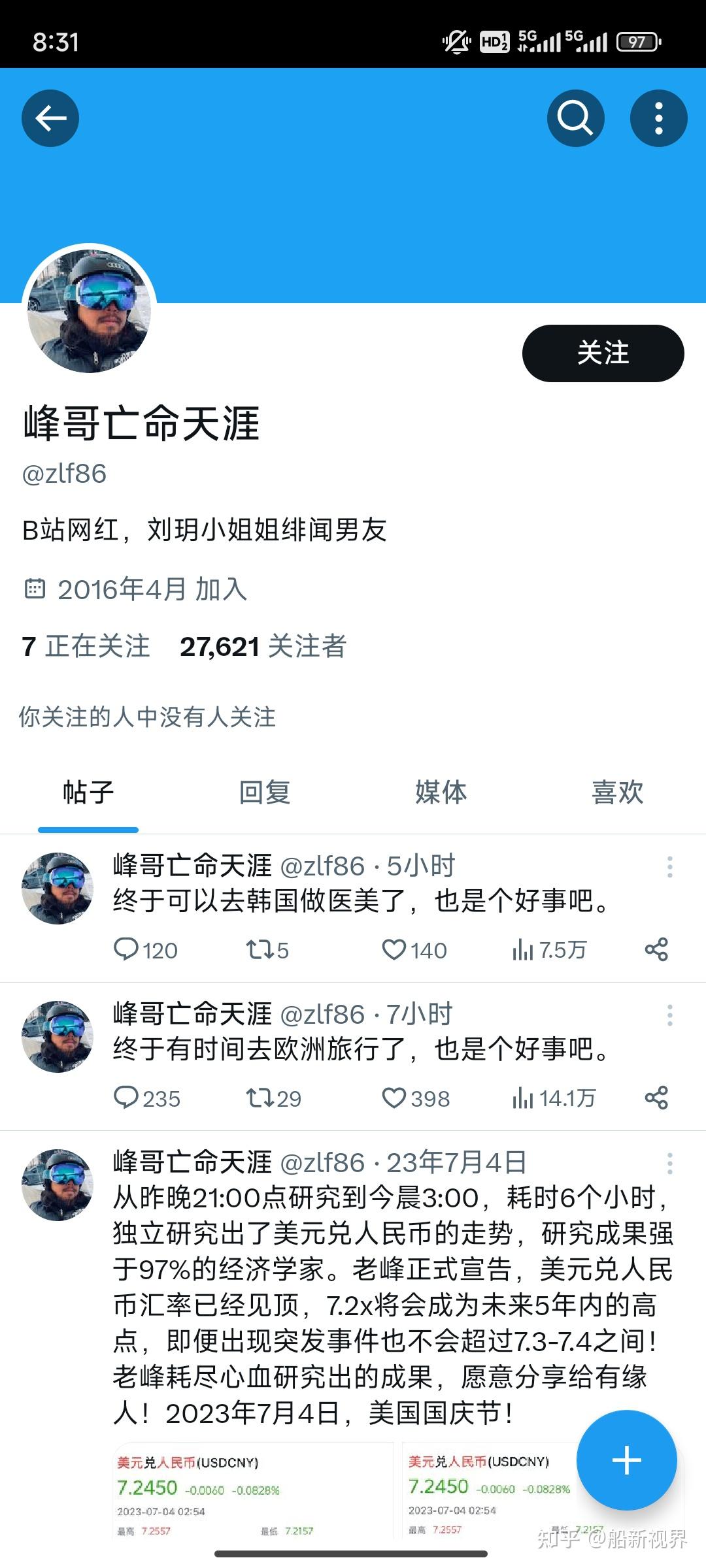Follow 峰哥亡命天涯 with the 关注 button
706x1568 pixels.
[x=603, y=353]
